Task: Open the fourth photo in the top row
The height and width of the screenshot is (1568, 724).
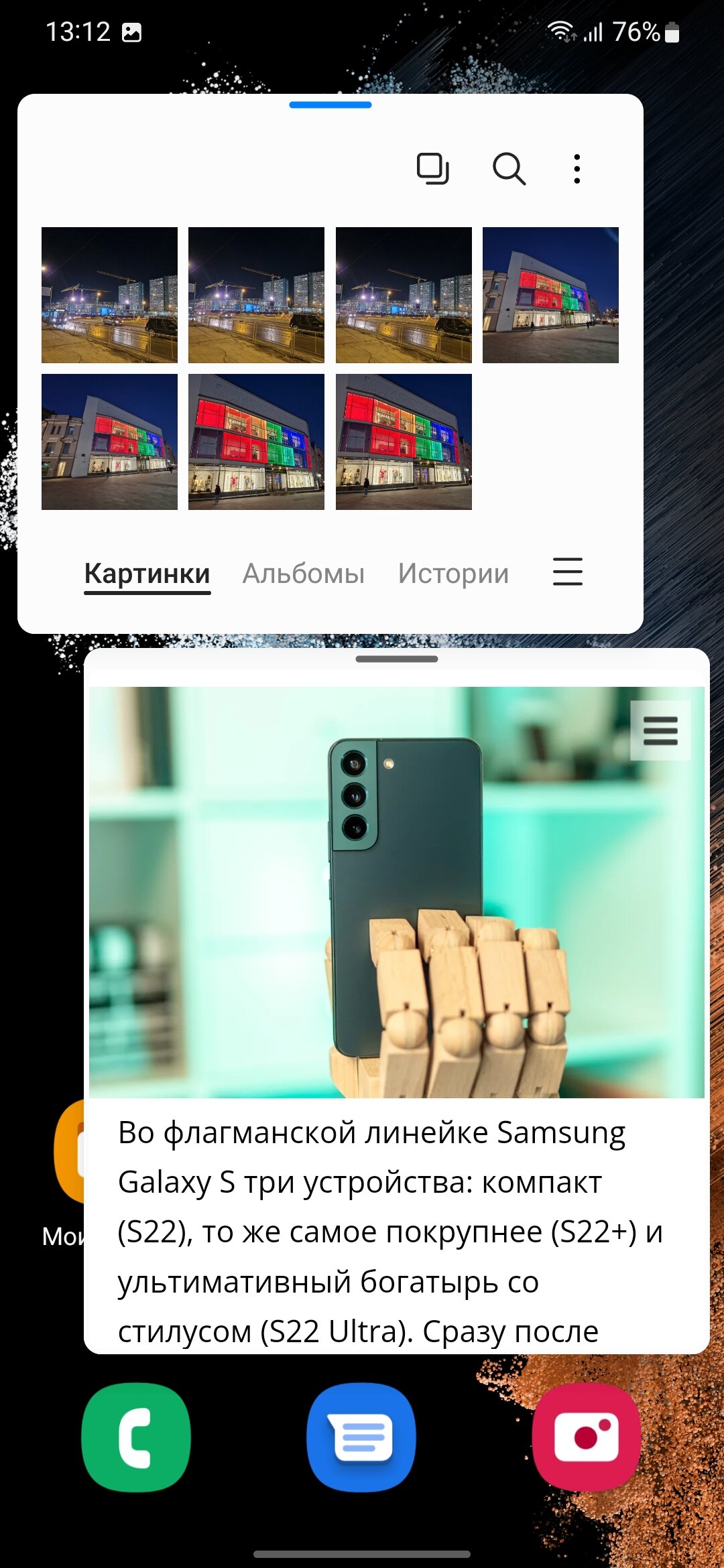Action: pos(550,295)
